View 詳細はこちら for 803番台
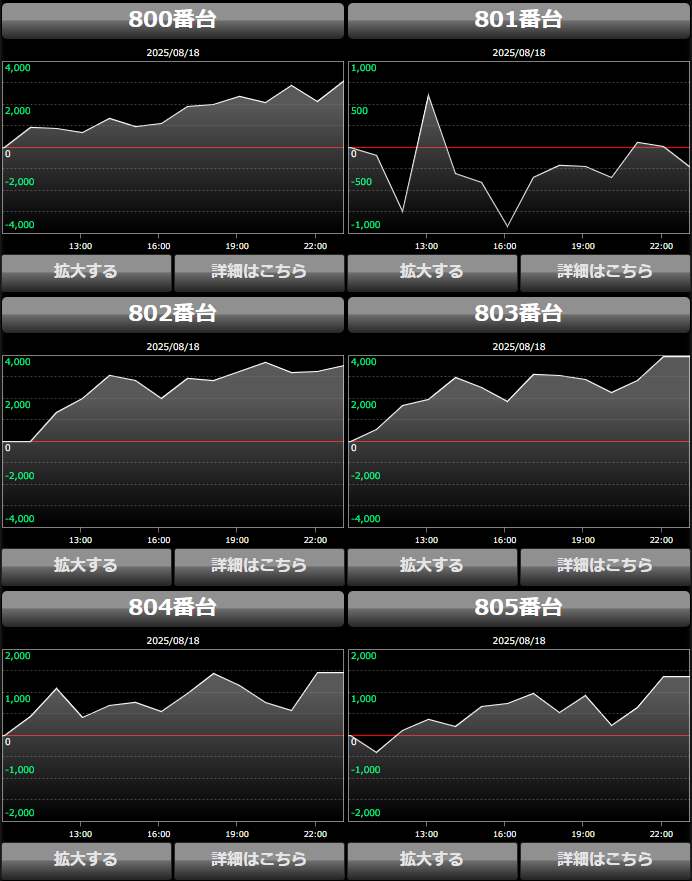The width and height of the screenshot is (692, 881). [605, 566]
